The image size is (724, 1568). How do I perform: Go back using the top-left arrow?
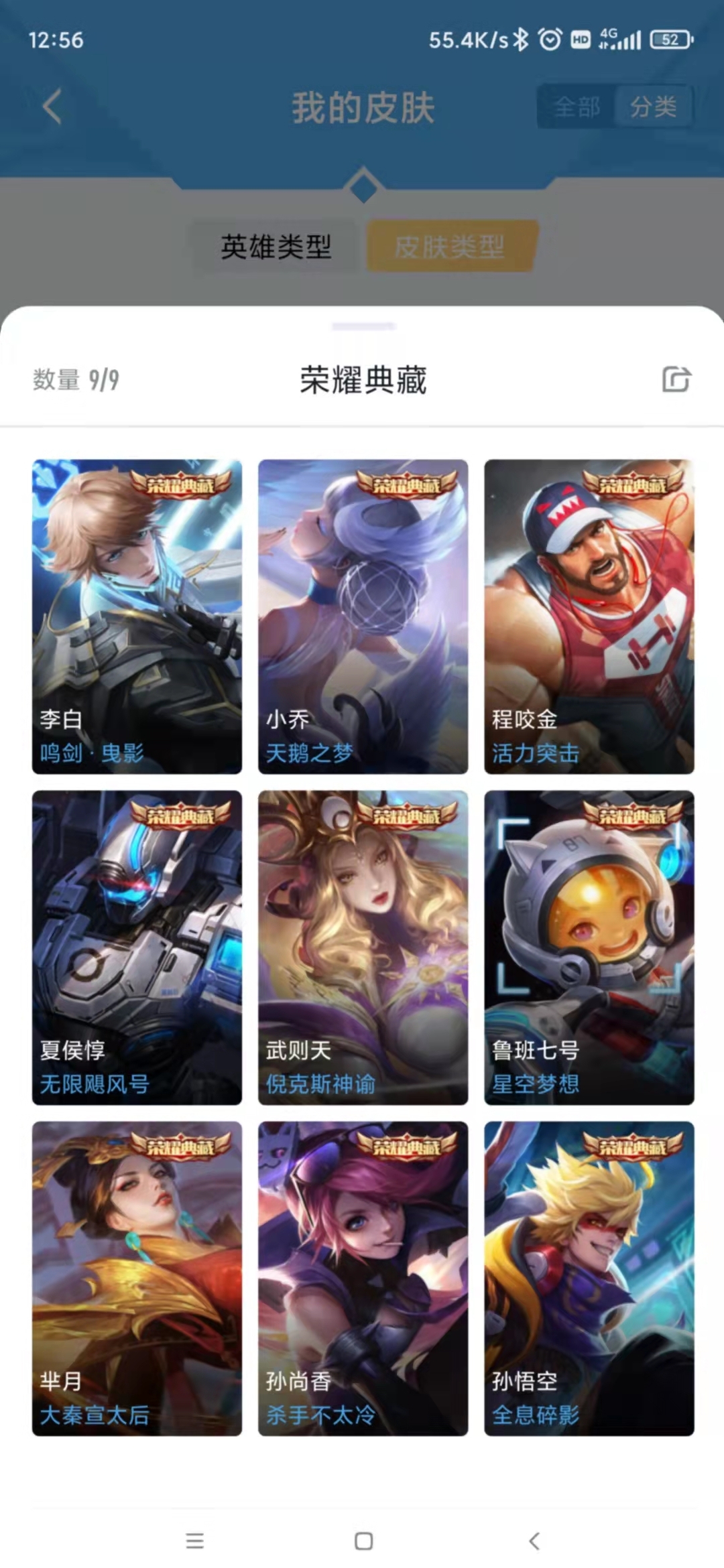(x=52, y=107)
